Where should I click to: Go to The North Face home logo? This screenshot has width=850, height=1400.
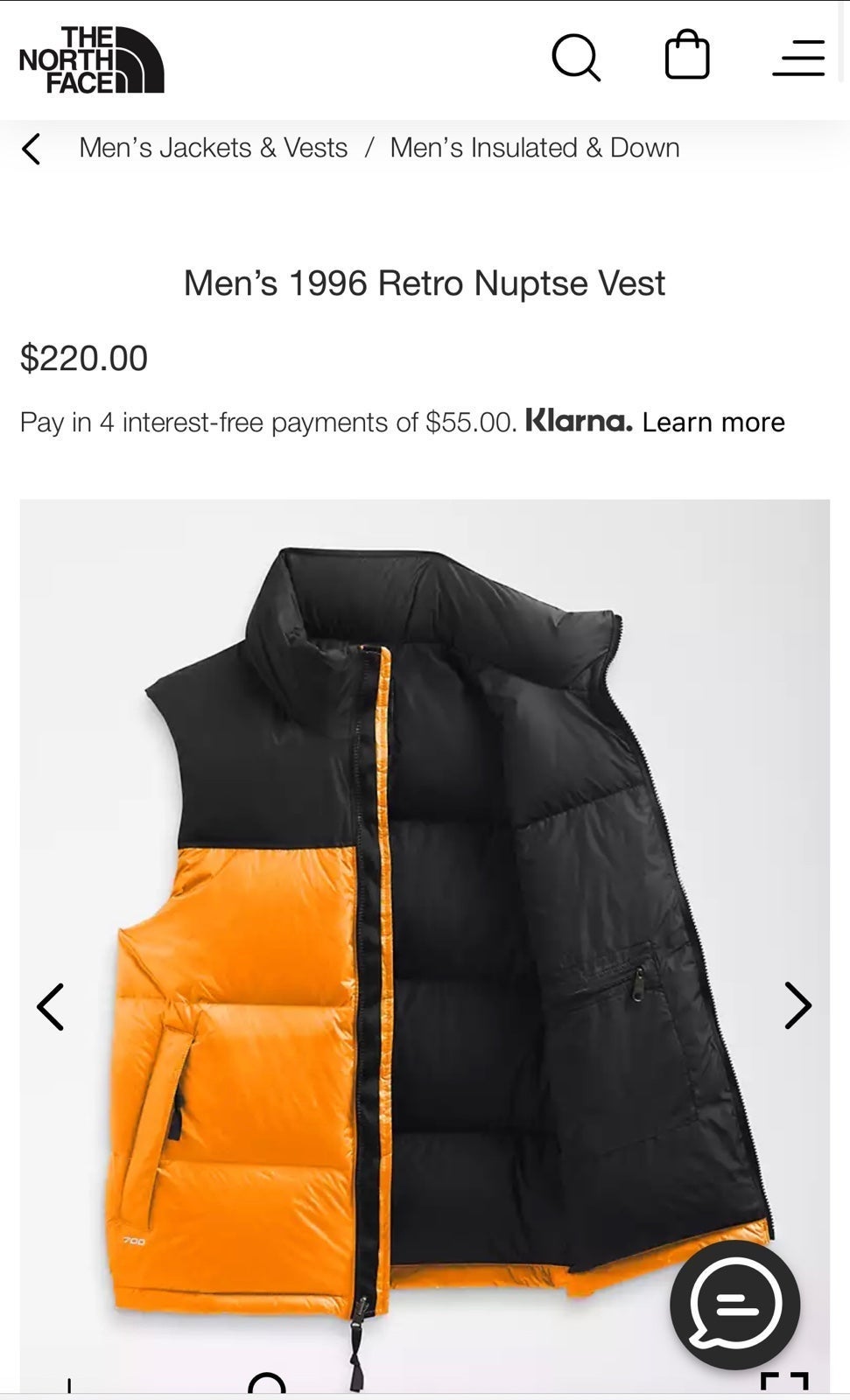(x=91, y=59)
